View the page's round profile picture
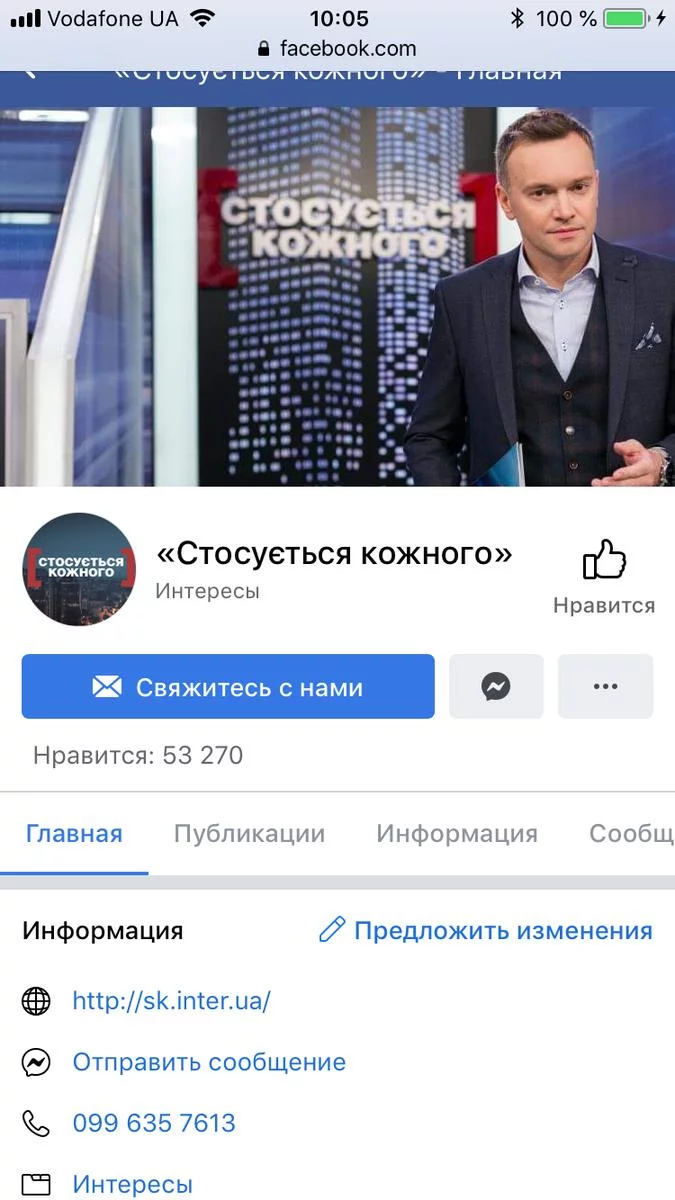The image size is (675, 1200). coord(79,569)
